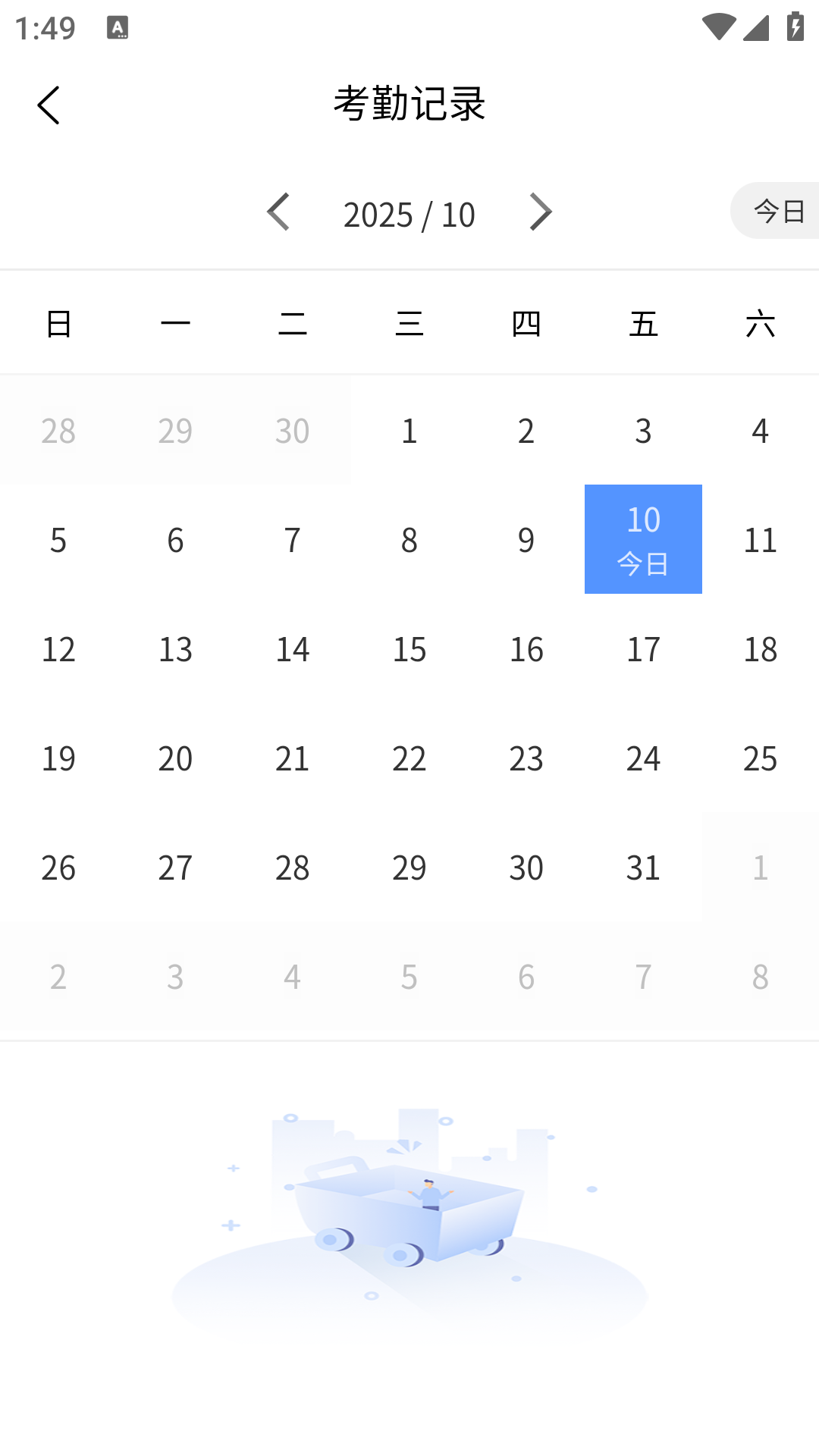
Task: Select October 23 on the calendar
Action: coord(526,758)
